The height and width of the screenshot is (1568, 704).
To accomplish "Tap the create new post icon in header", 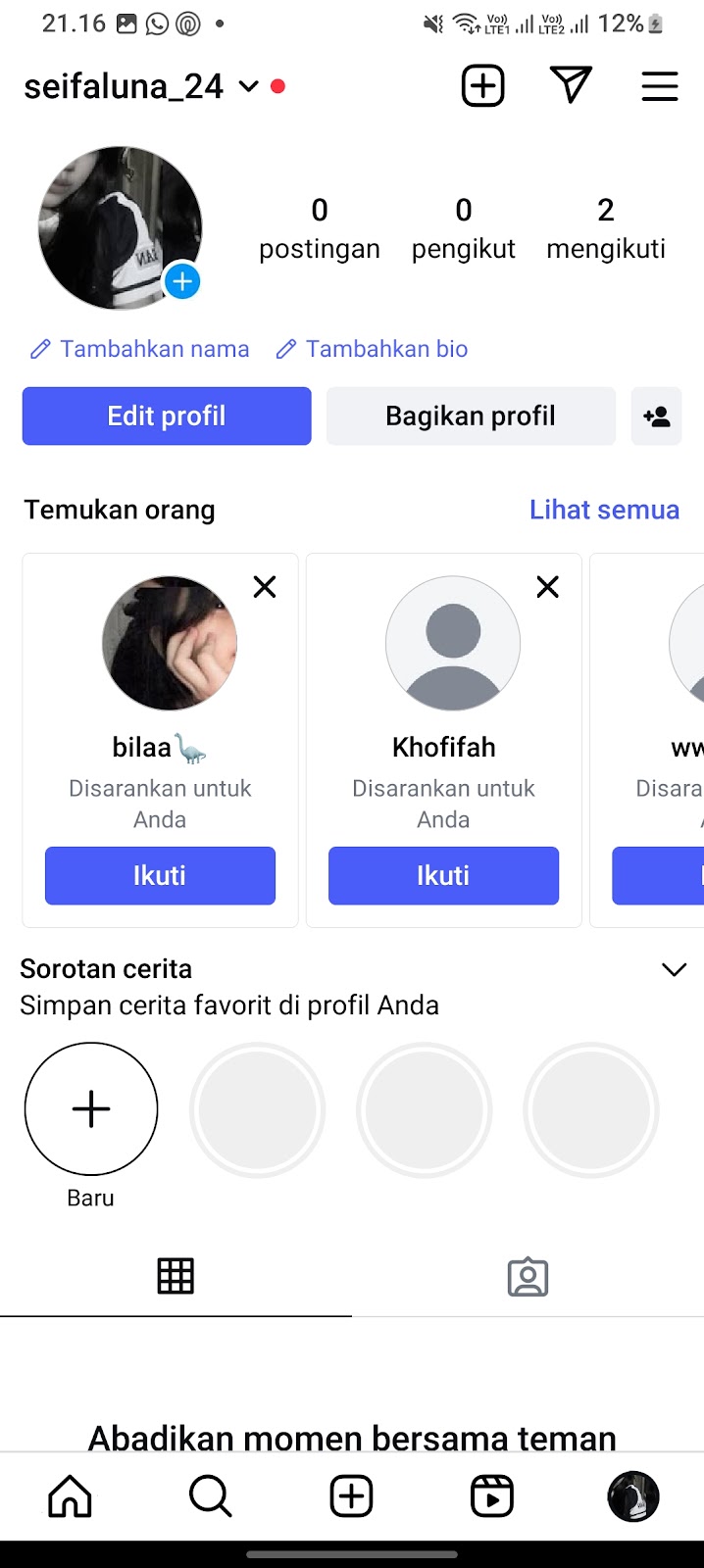I will pyautogui.click(x=482, y=86).
